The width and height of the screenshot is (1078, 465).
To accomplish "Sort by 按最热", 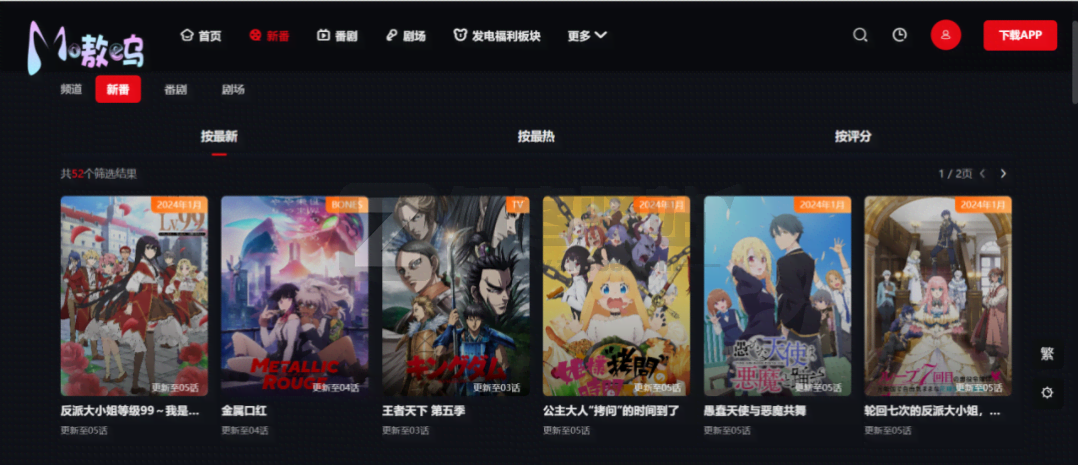I will click(x=536, y=136).
